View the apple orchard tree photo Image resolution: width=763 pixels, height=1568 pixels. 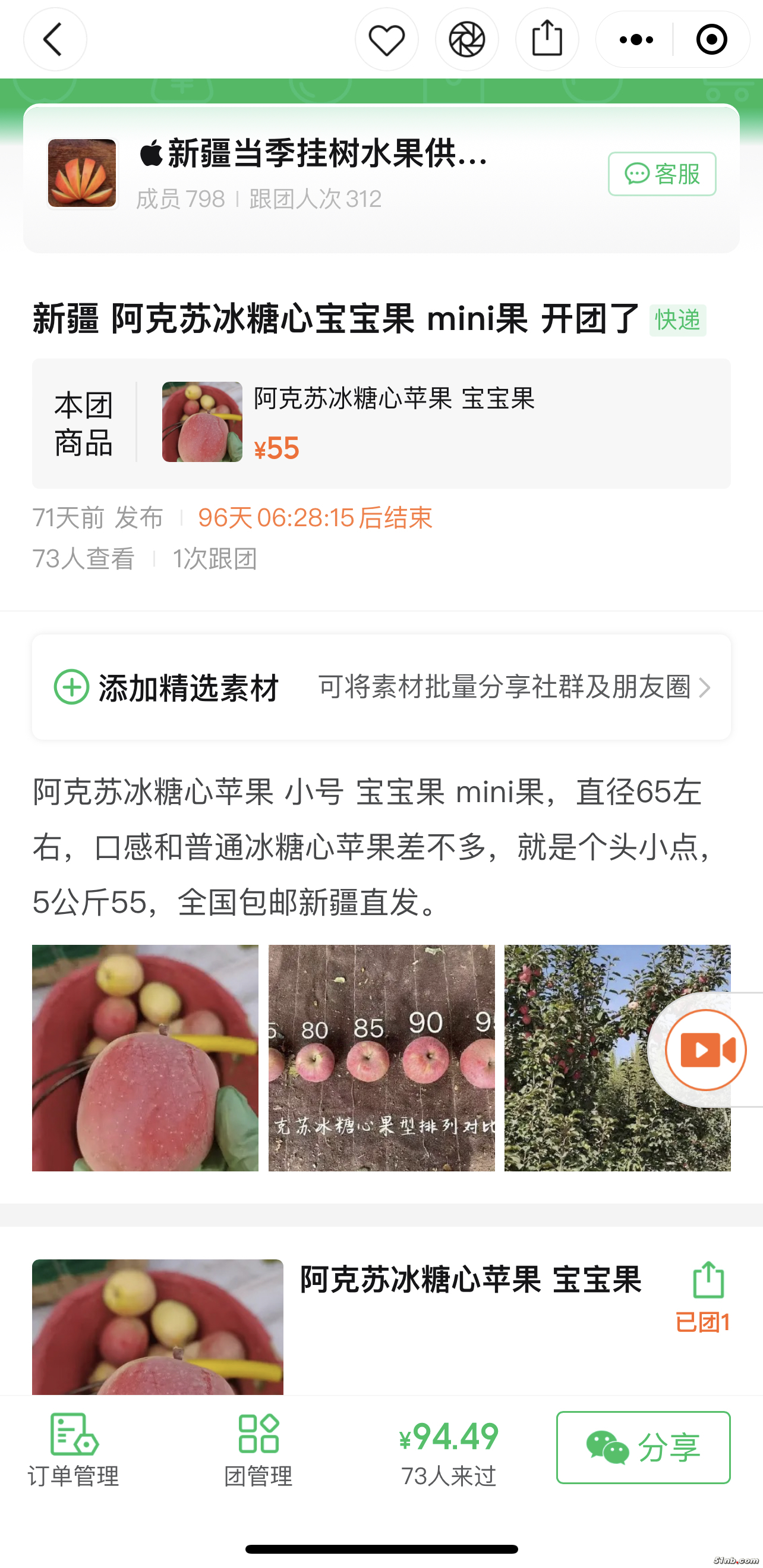(584, 1057)
